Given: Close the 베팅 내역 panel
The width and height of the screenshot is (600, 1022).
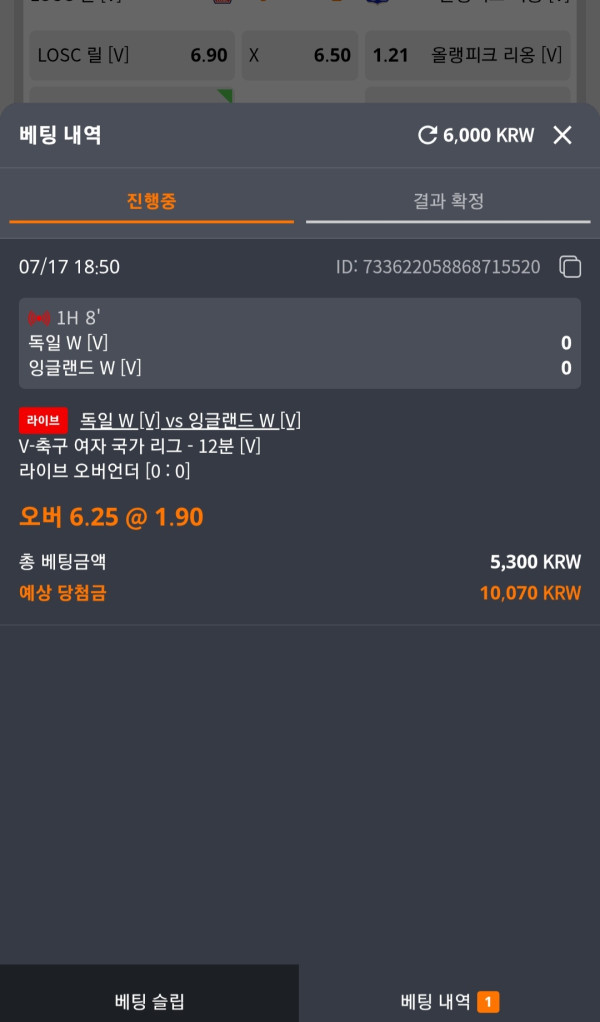Looking at the screenshot, I should tap(562, 135).
